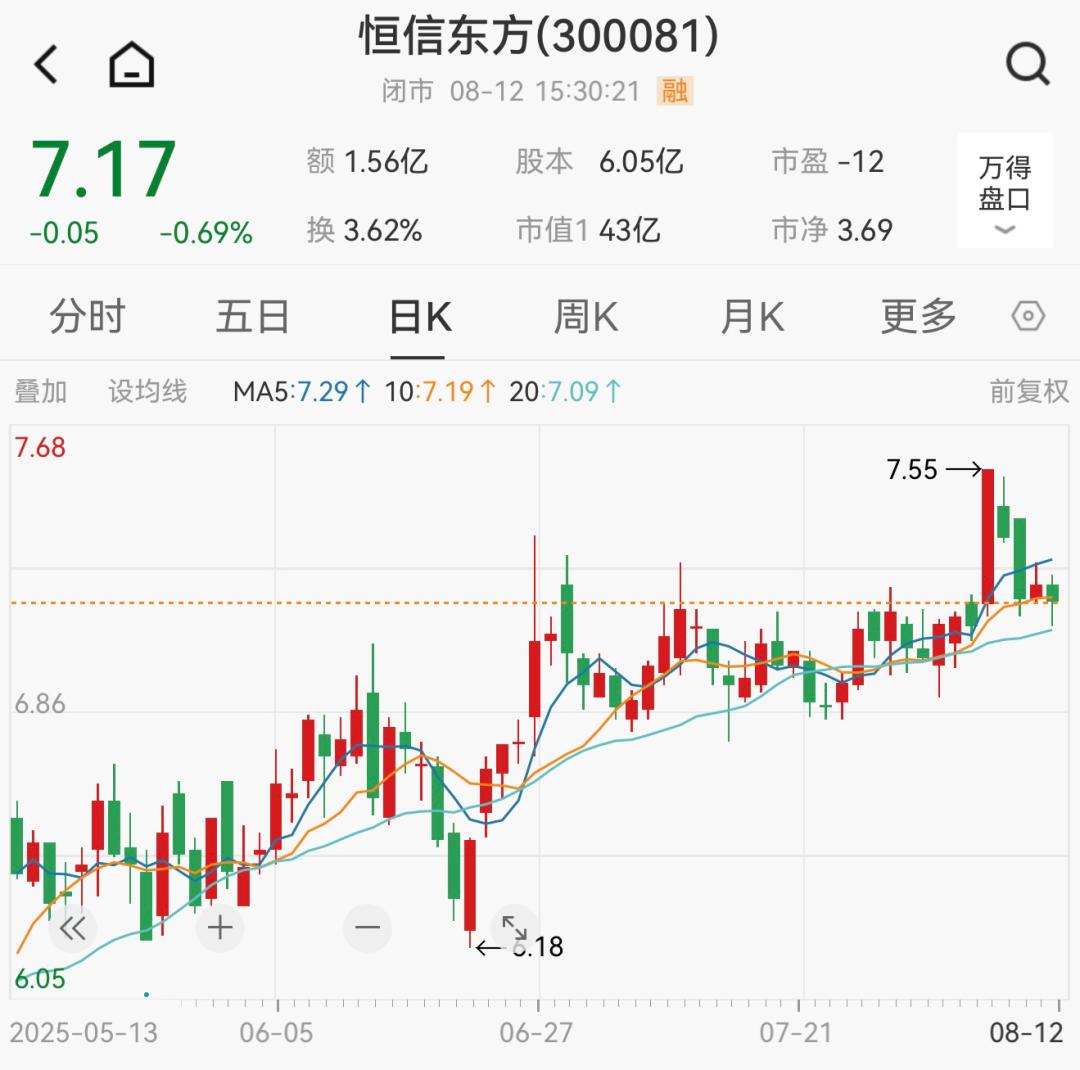
Task: Zoom out the chart with minus button
Action: [367, 928]
